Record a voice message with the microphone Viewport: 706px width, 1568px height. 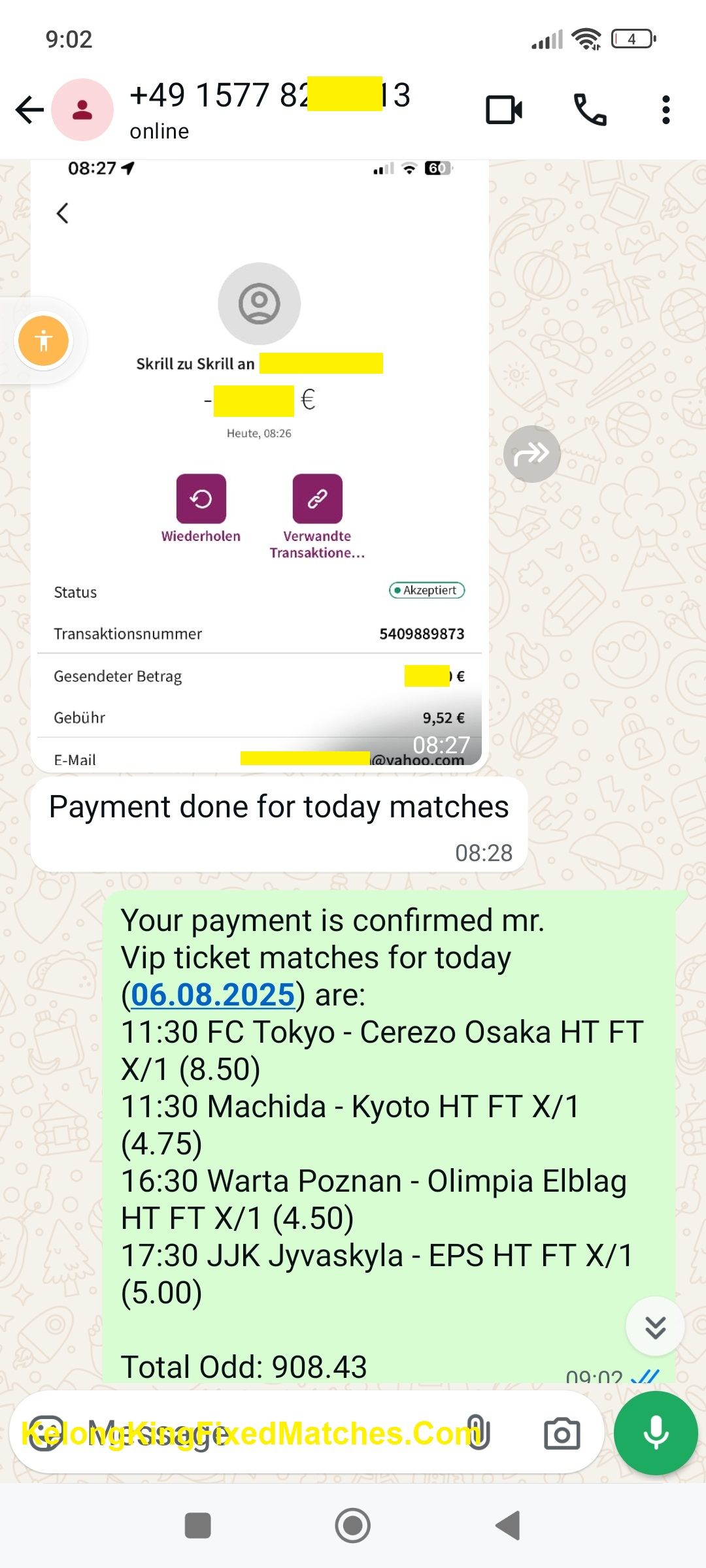[656, 1433]
